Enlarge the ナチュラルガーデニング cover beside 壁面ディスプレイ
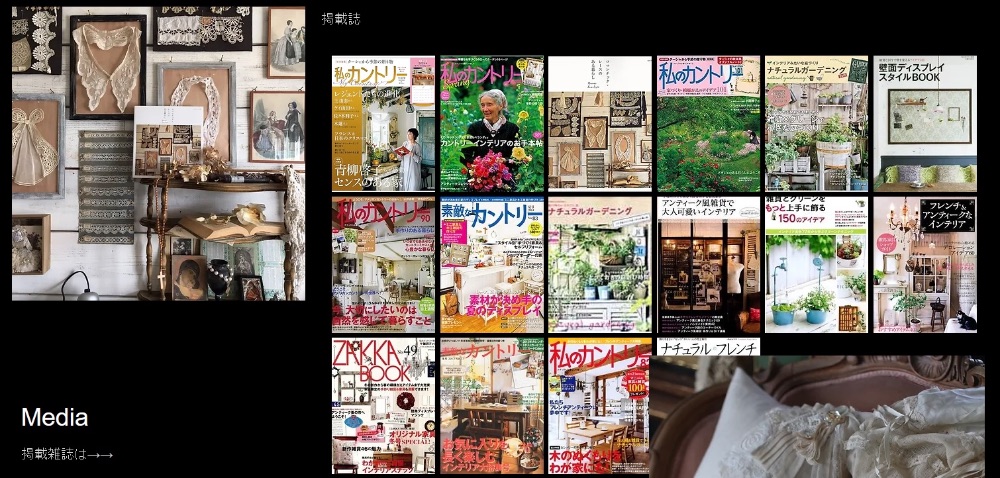 coord(816,123)
